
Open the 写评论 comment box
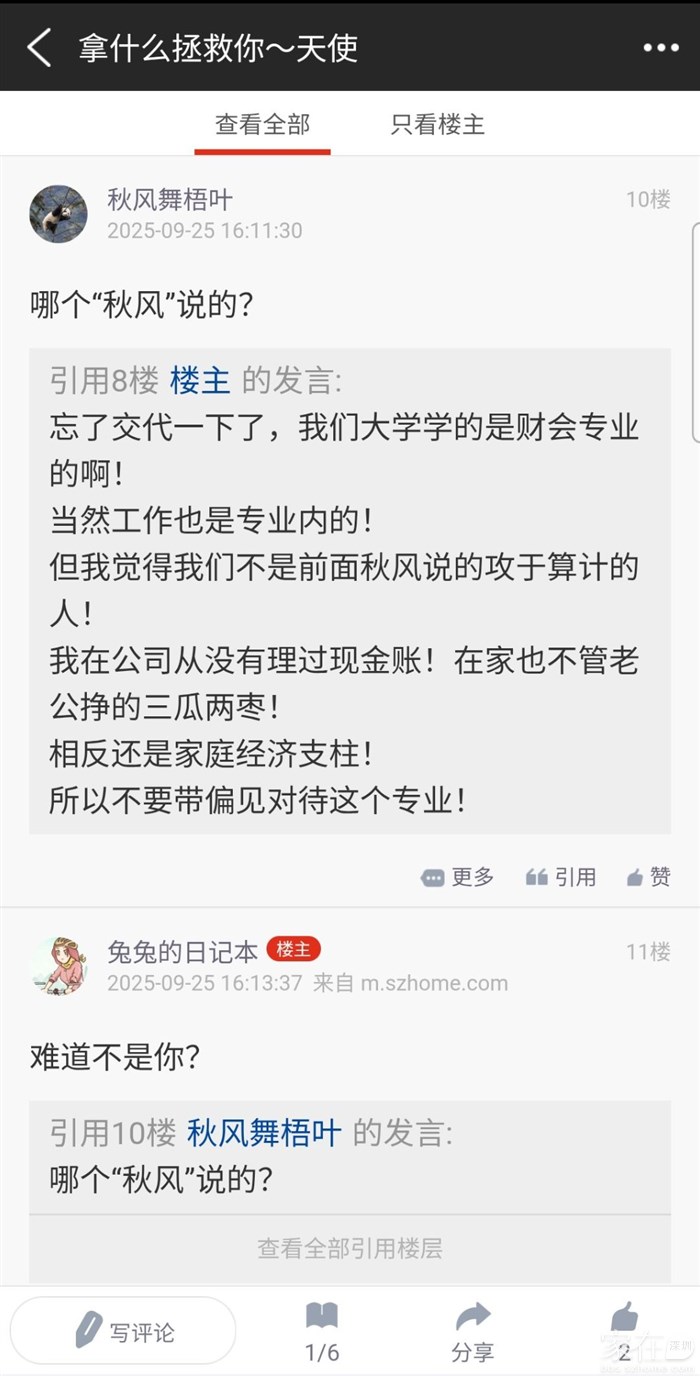coord(123,1331)
